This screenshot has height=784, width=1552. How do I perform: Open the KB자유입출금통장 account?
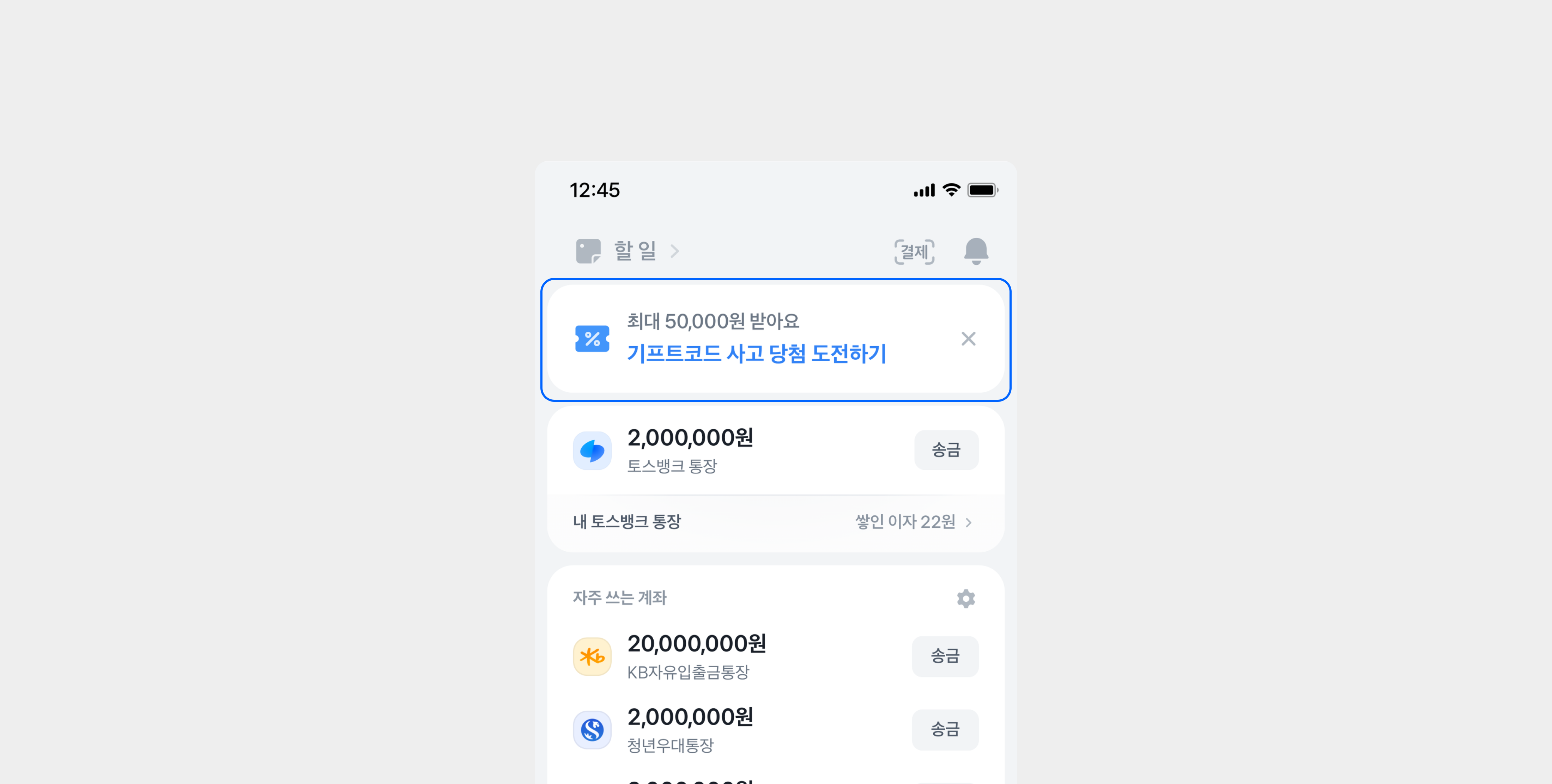pyautogui.click(x=696, y=656)
